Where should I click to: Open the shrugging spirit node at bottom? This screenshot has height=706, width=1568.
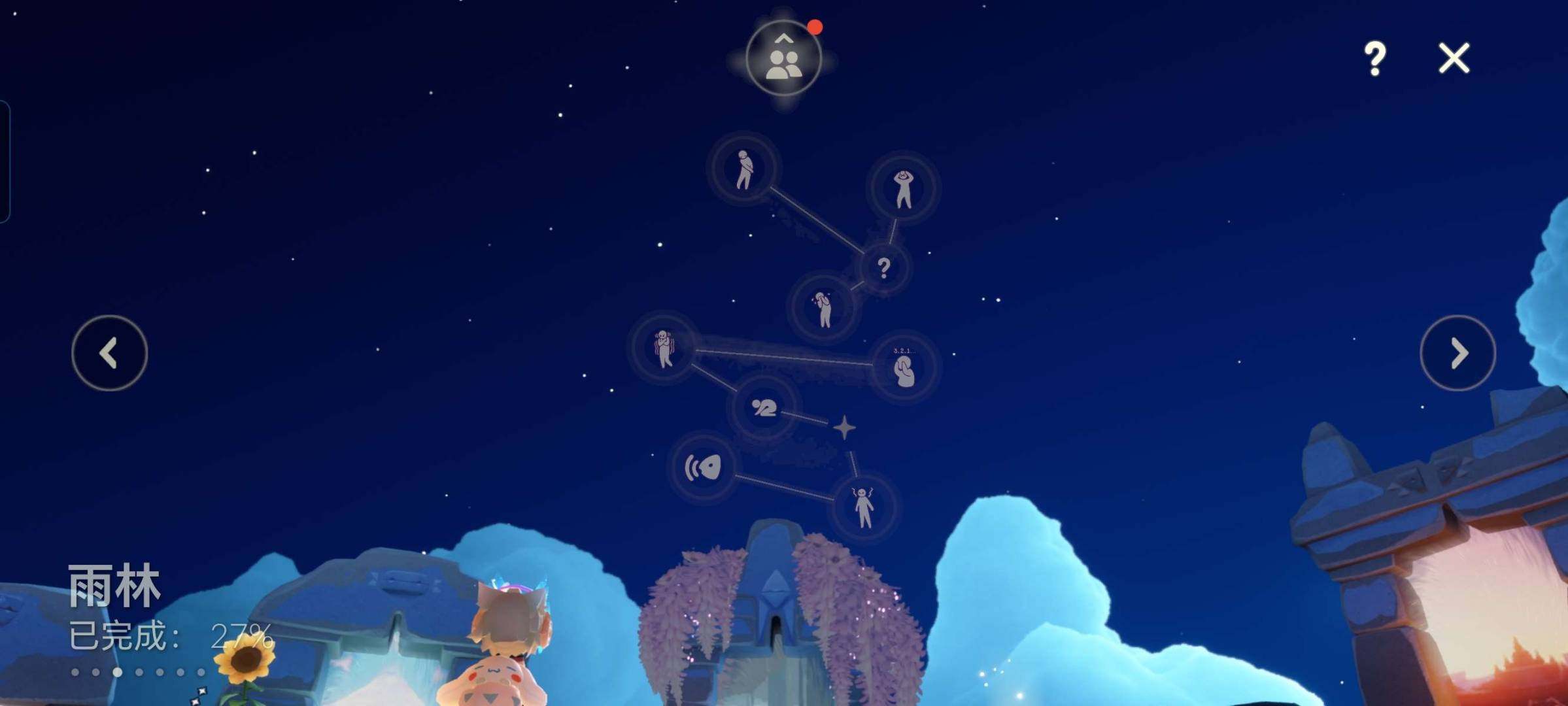(x=863, y=507)
